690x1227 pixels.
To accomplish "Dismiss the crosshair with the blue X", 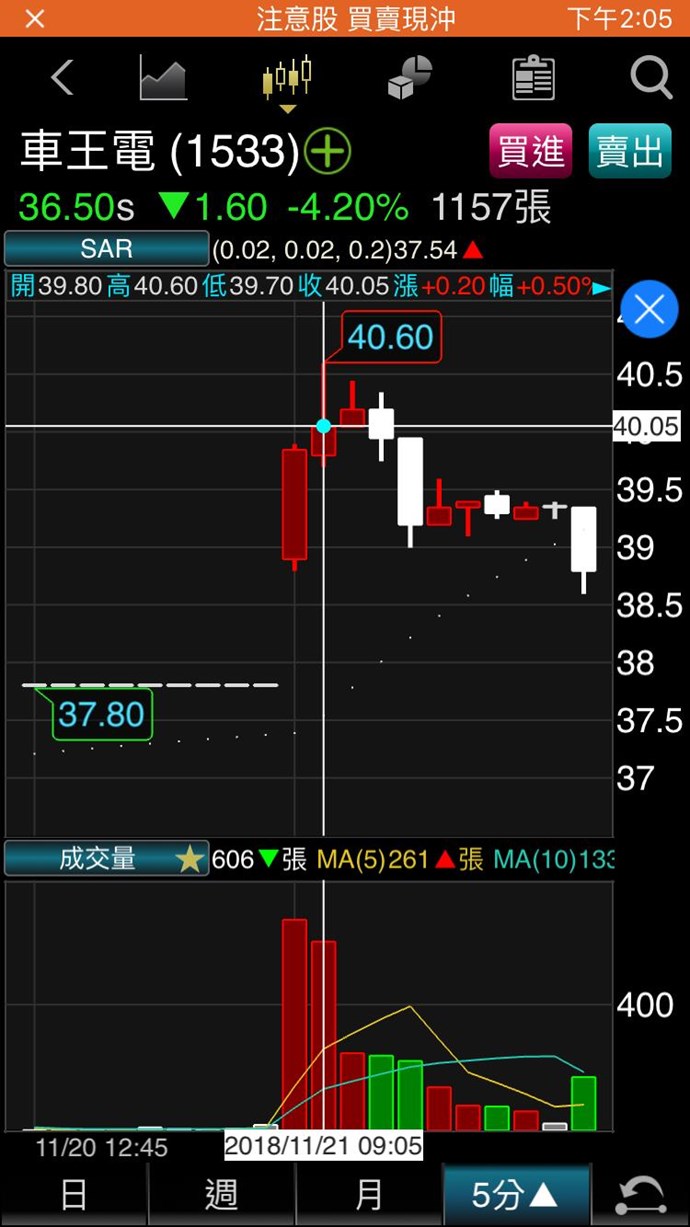I will pos(650,310).
